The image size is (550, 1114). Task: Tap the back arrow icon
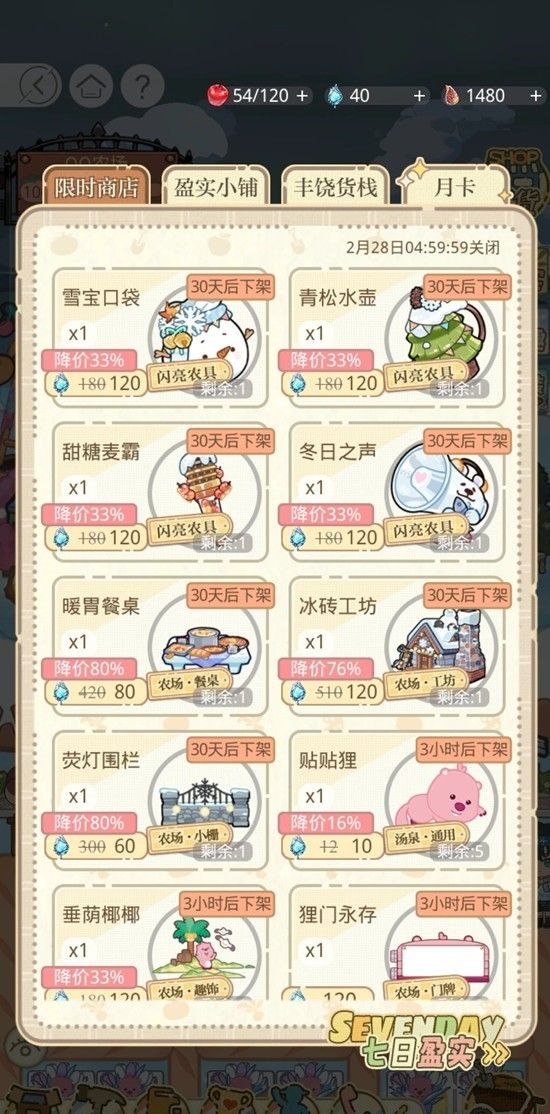point(39,86)
